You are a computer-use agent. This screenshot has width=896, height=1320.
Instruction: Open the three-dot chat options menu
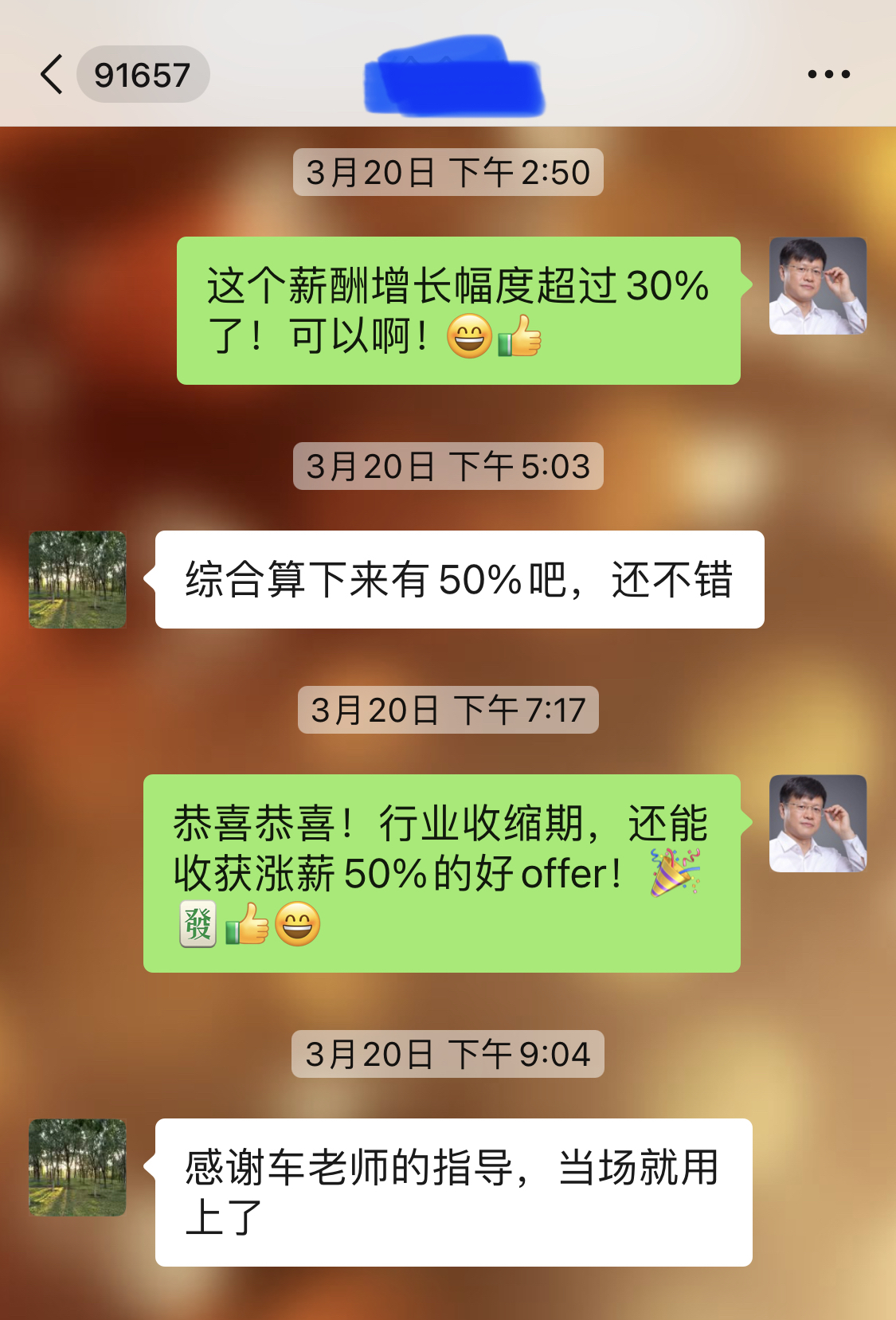pos(828,75)
